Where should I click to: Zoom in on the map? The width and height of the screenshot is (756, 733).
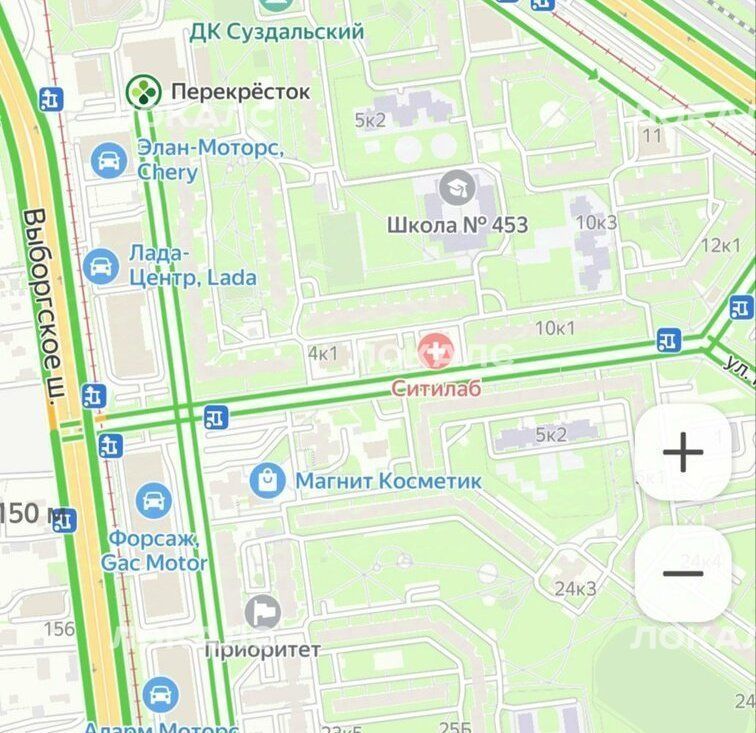[x=683, y=453]
